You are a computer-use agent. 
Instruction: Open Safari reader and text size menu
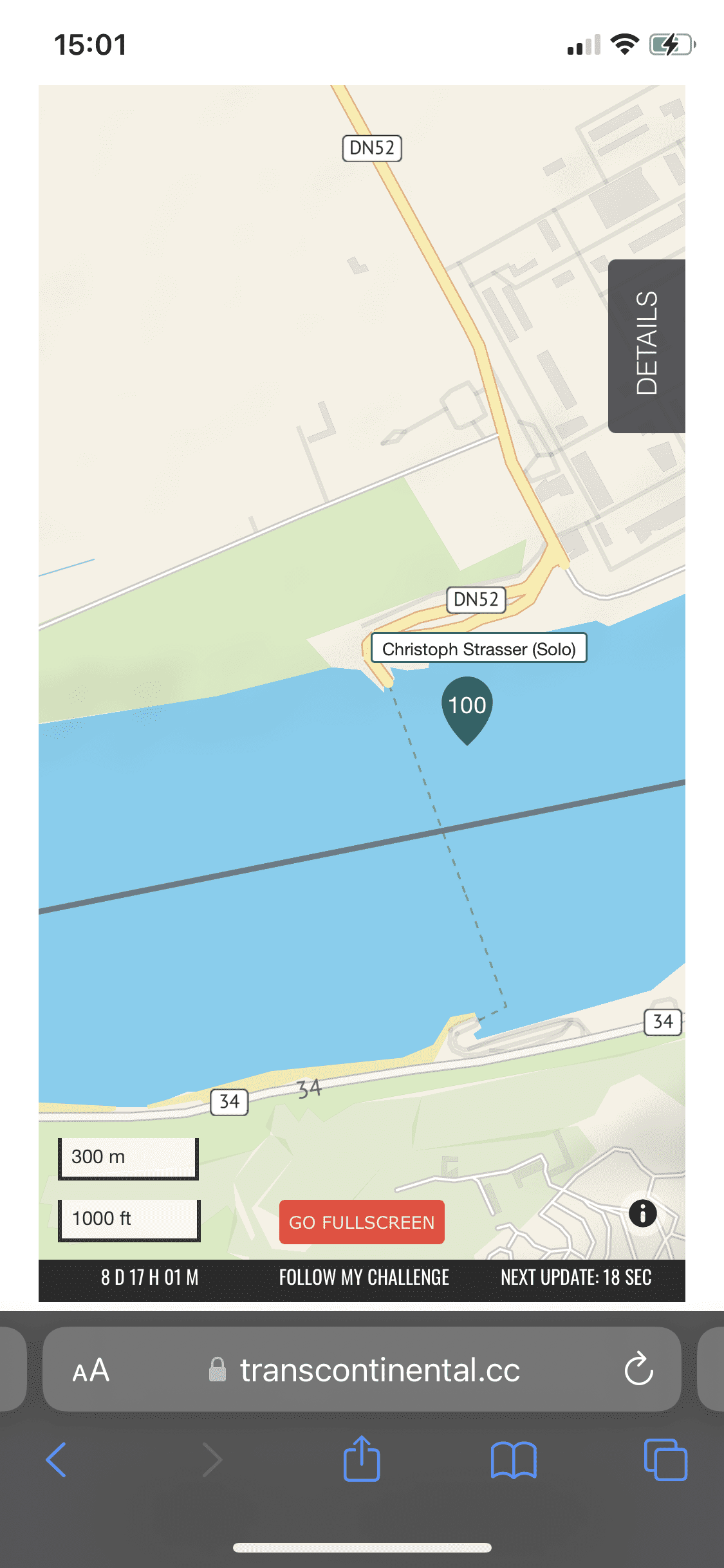[x=91, y=1370]
